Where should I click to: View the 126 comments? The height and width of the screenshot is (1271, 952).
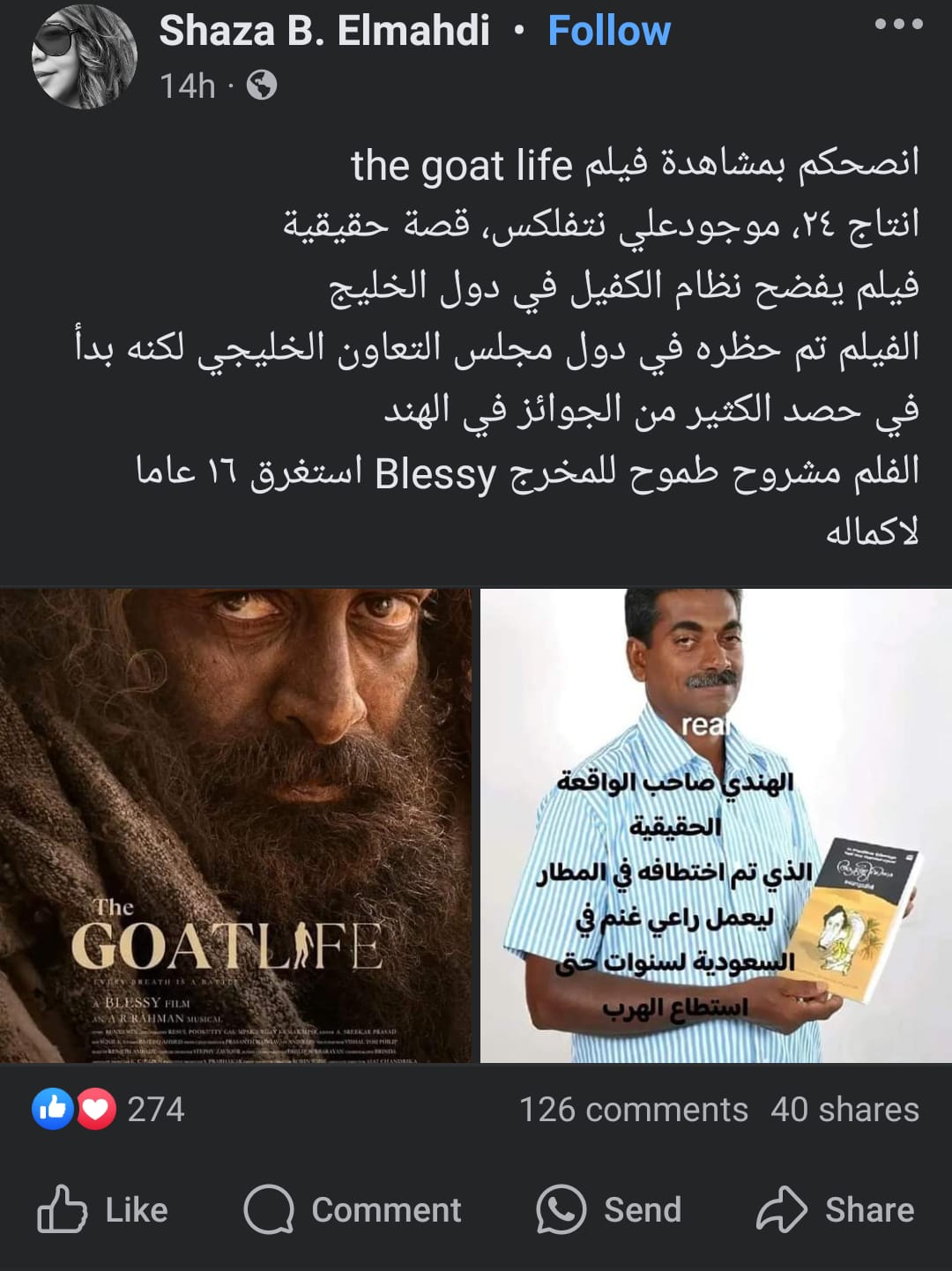pyautogui.click(x=633, y=1110)
